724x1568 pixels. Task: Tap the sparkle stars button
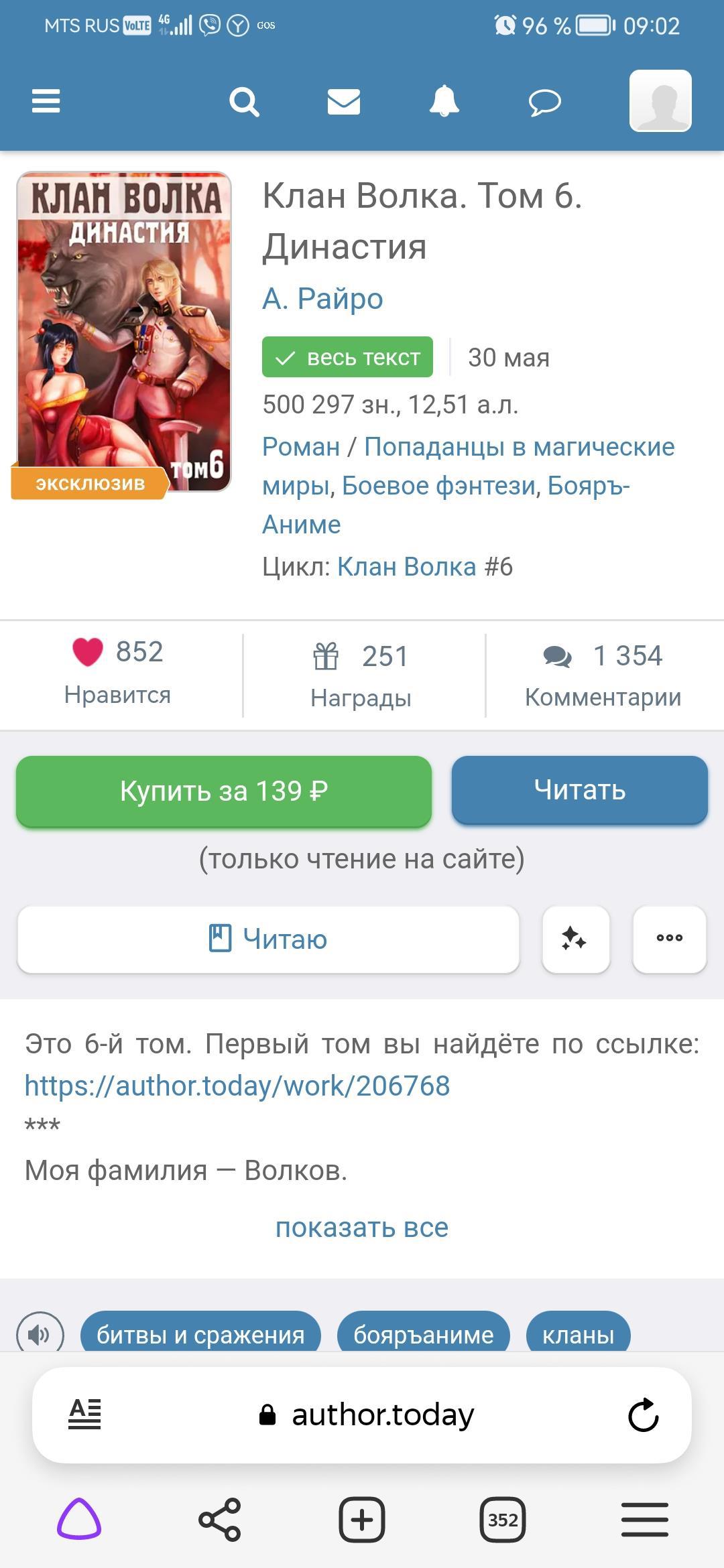pos(575,939)
